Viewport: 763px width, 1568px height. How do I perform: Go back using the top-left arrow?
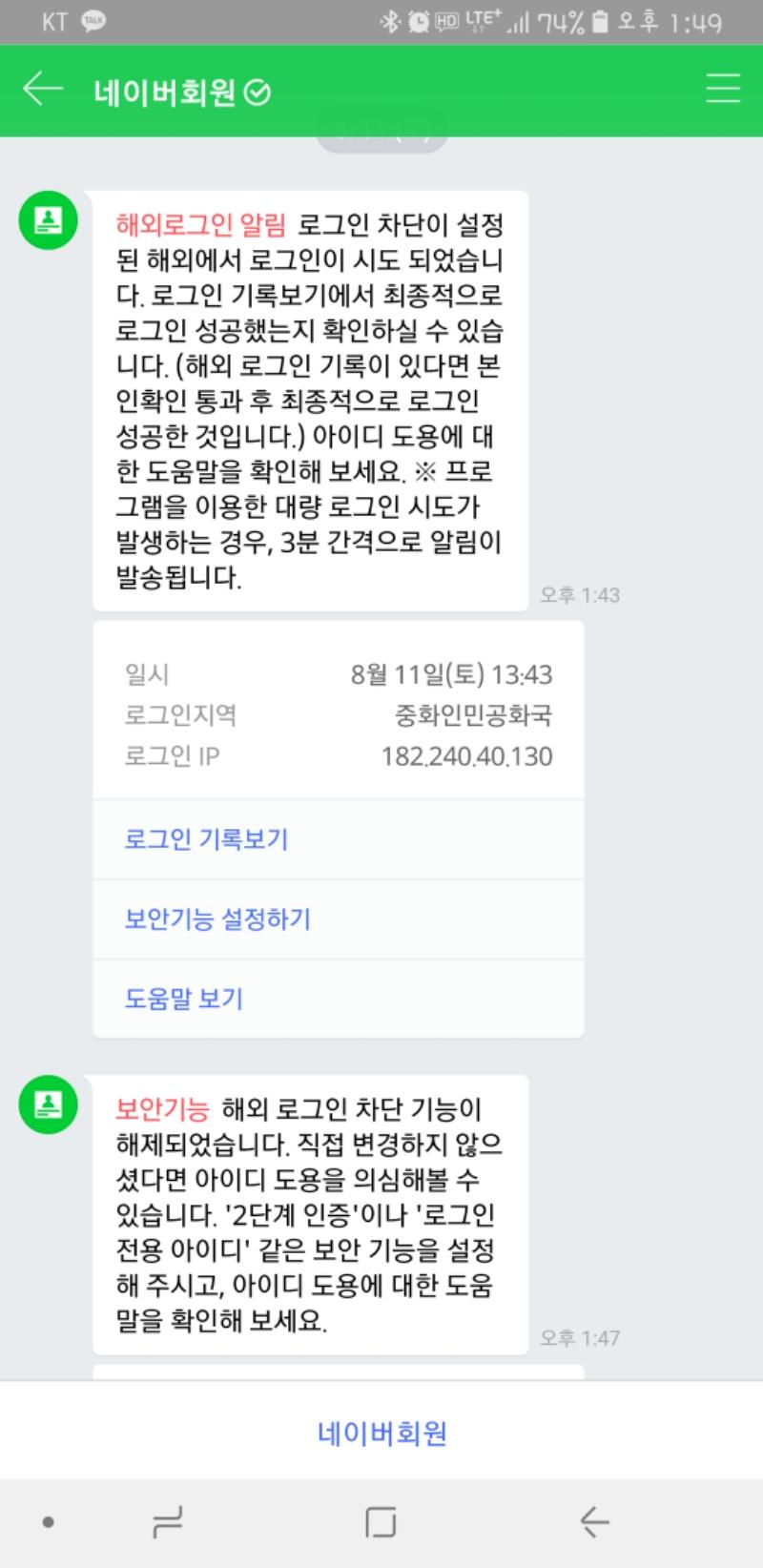(43, 91)
